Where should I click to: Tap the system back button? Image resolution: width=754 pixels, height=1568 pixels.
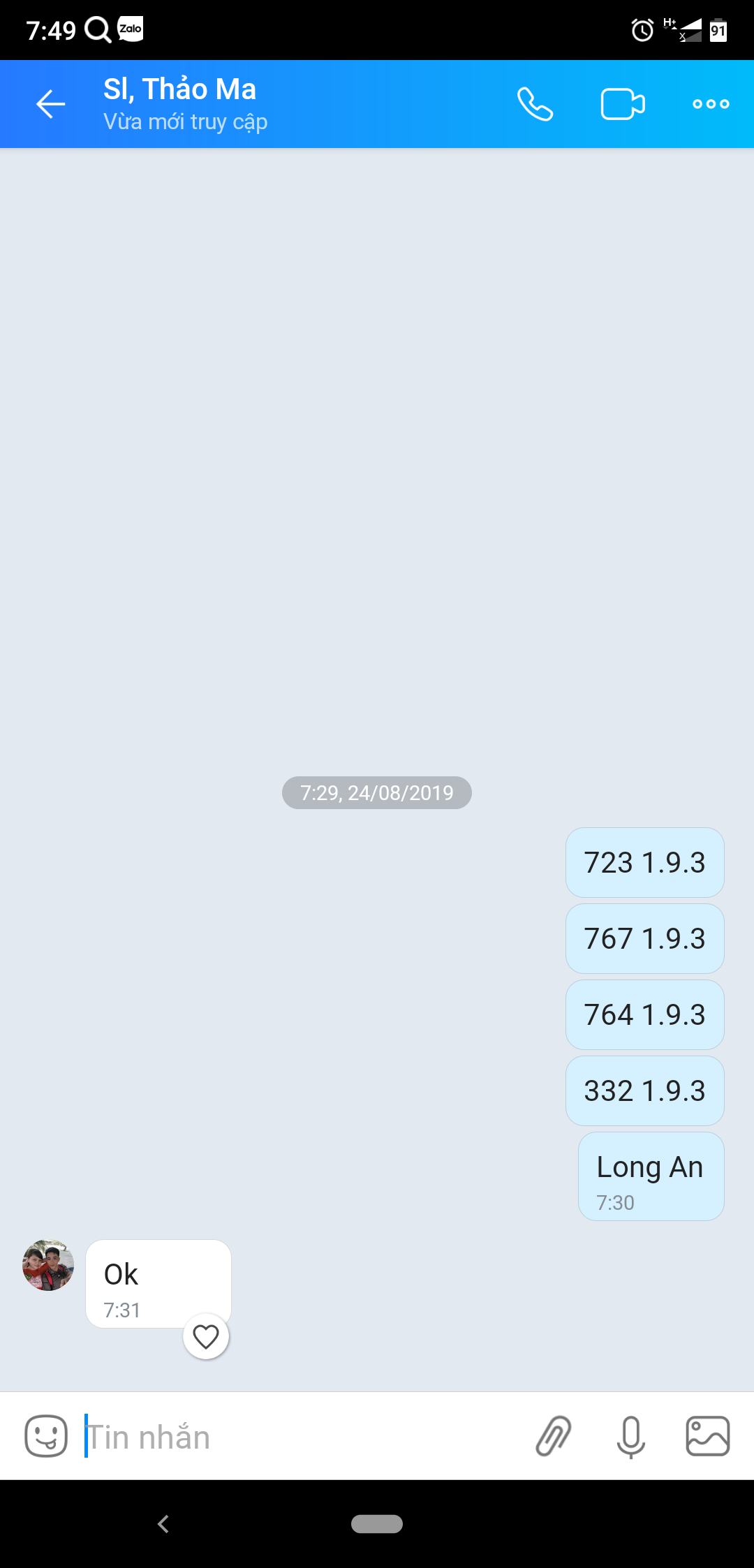tap(163, 1524)
